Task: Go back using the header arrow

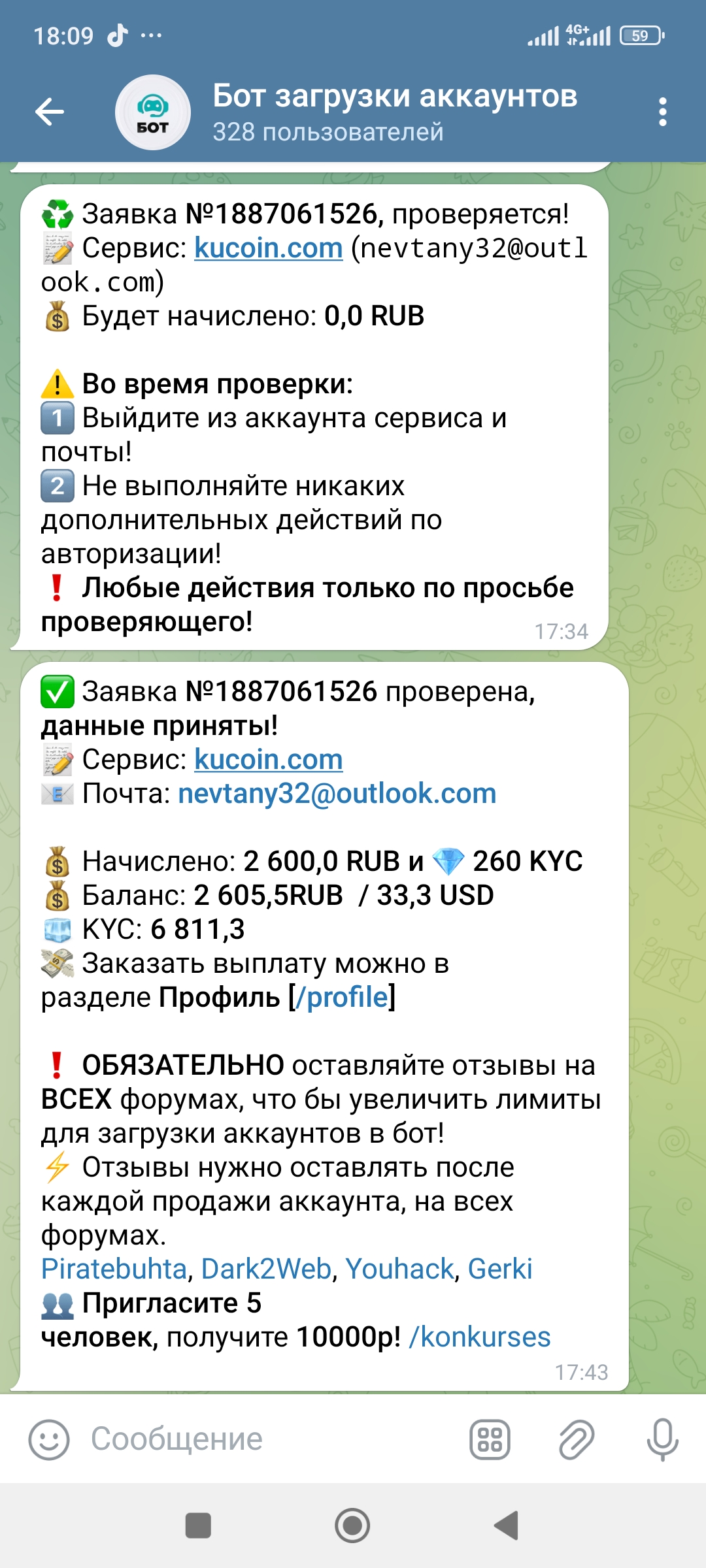Action: tap(50, 112)
